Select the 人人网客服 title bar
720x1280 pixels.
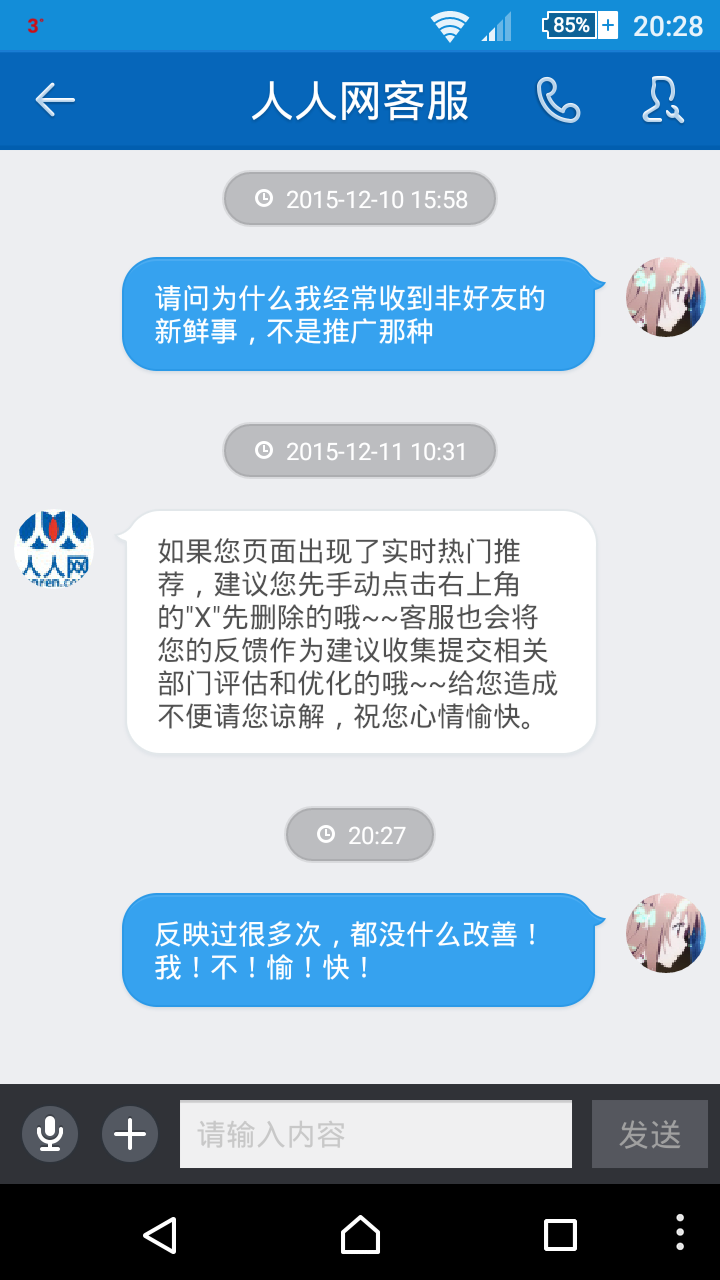coord(362,100)
